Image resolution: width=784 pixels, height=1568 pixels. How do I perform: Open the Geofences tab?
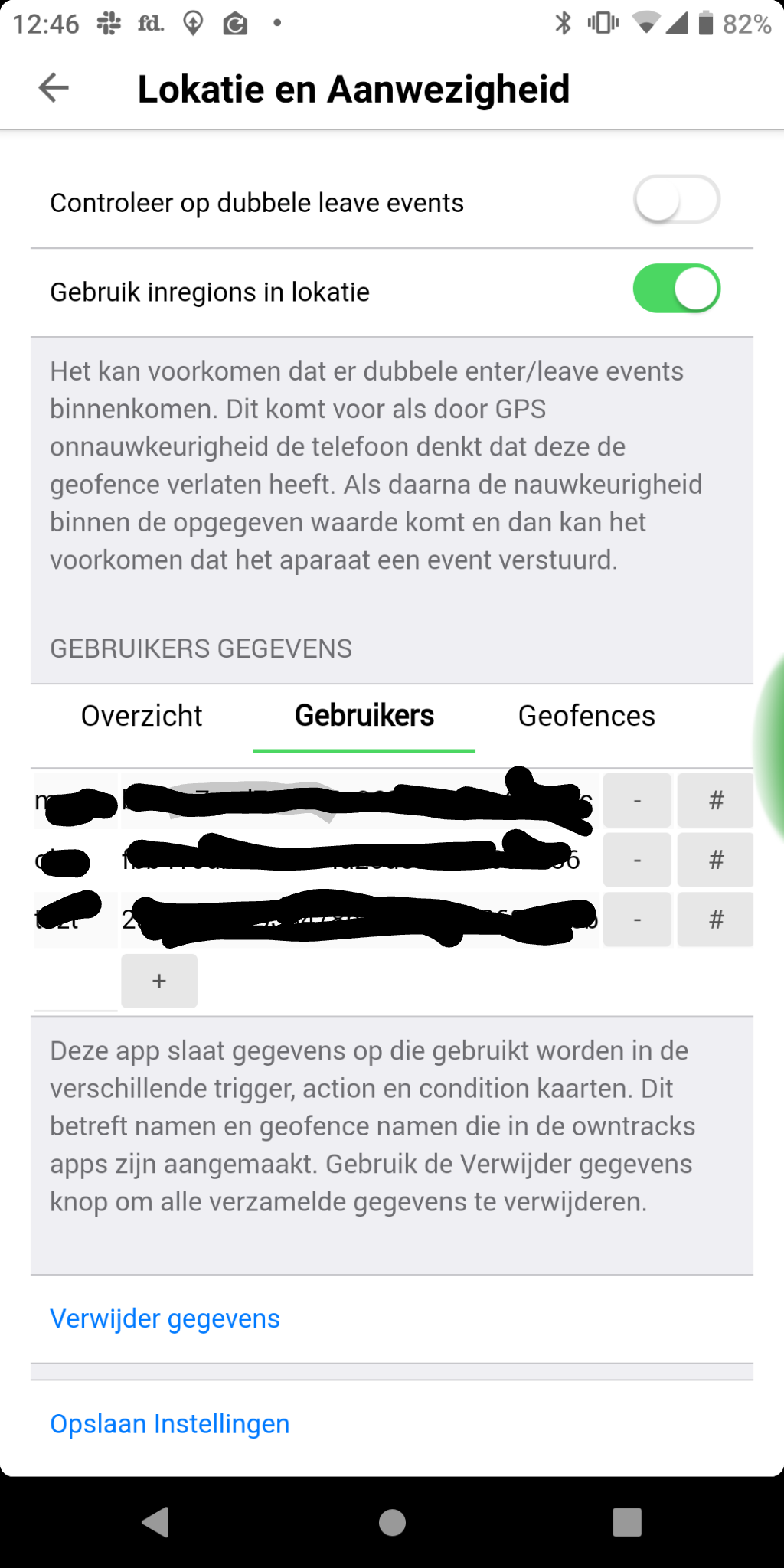click(586, 717)
